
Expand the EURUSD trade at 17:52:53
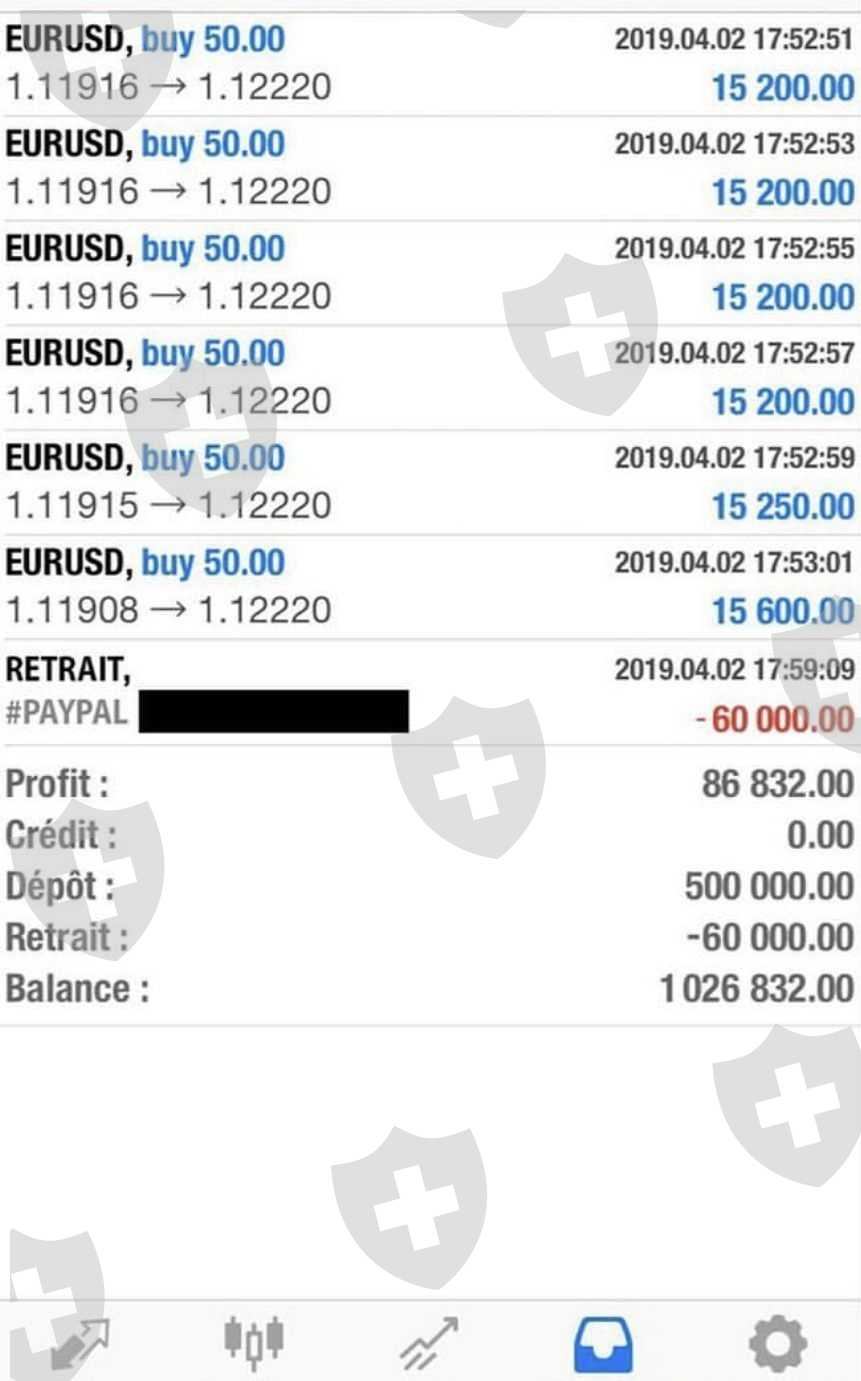pos(430,169)
